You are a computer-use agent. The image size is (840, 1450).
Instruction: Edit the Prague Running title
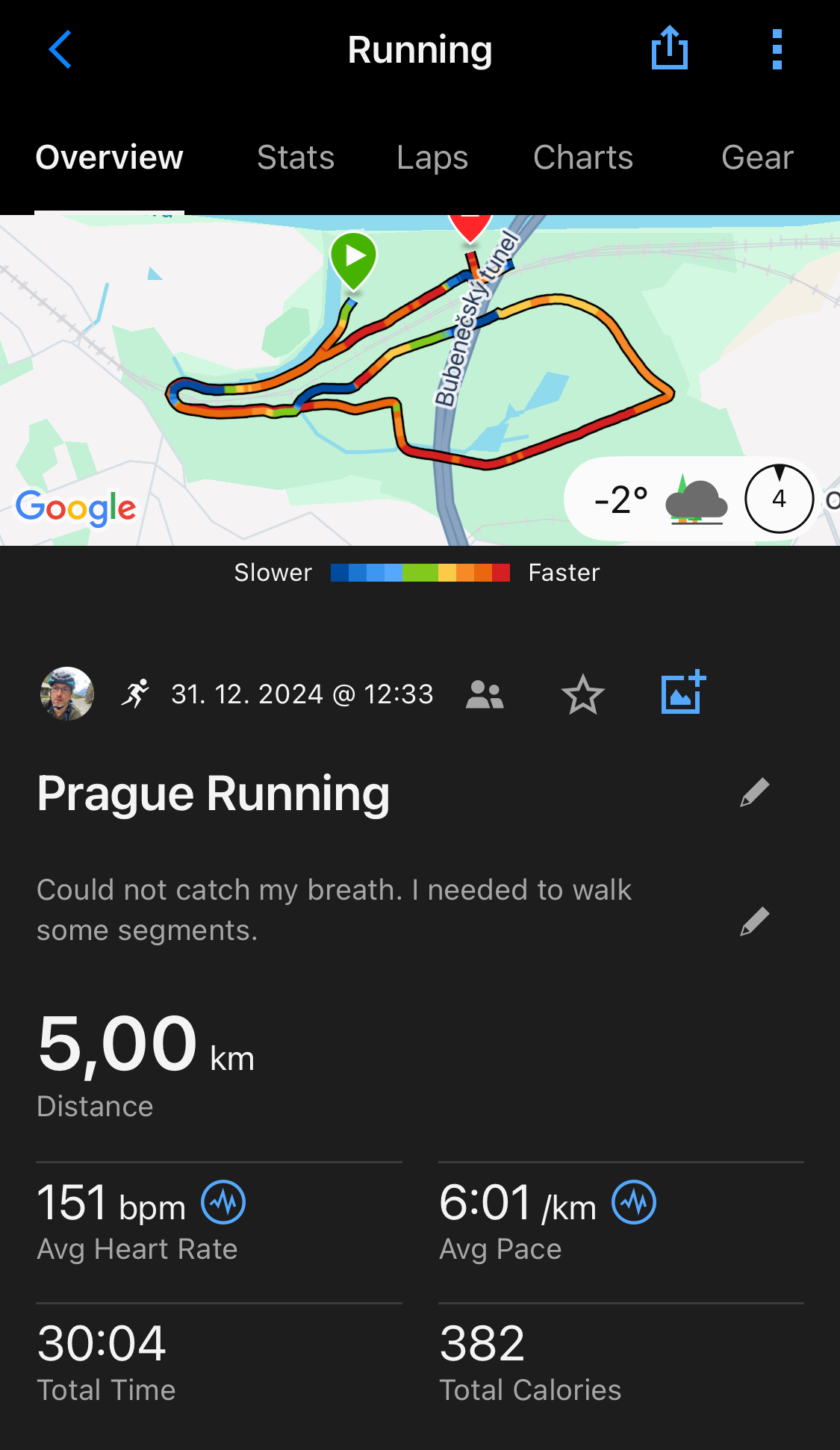click(x=754, y=792)
